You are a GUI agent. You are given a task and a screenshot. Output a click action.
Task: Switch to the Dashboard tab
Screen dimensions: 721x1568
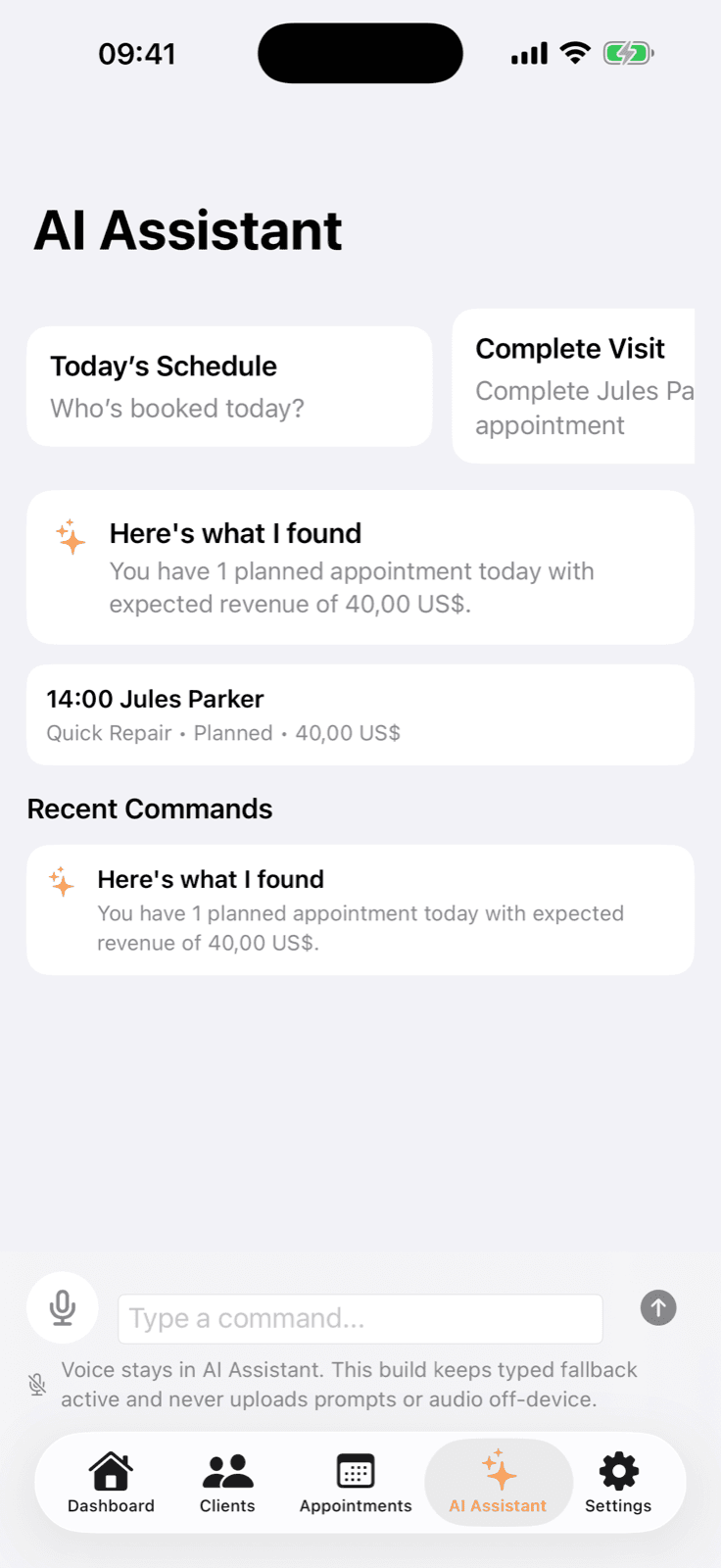pos(110,1482)
